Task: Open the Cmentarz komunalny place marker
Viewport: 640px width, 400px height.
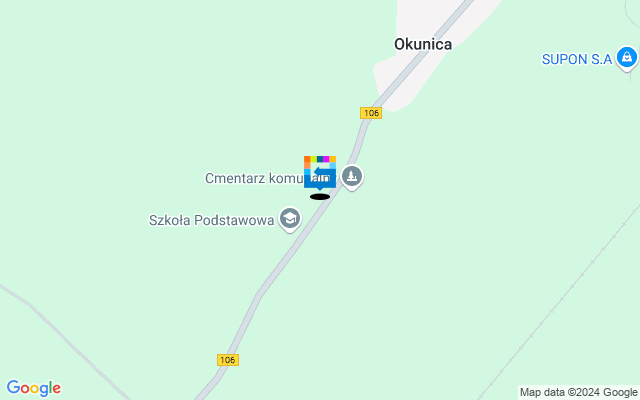Action: pos(351,178)
